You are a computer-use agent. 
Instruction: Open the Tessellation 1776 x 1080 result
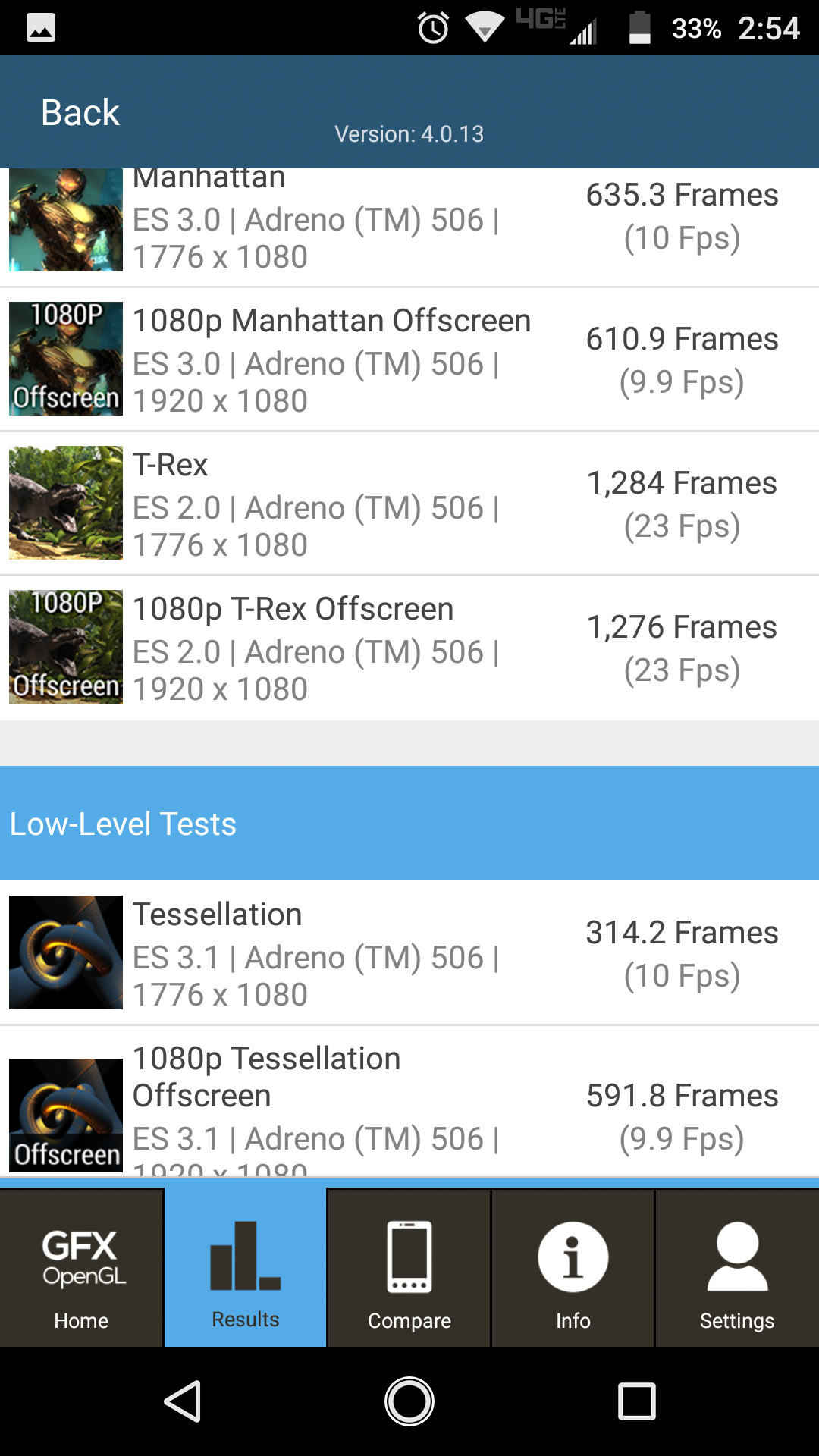[409, 952]
